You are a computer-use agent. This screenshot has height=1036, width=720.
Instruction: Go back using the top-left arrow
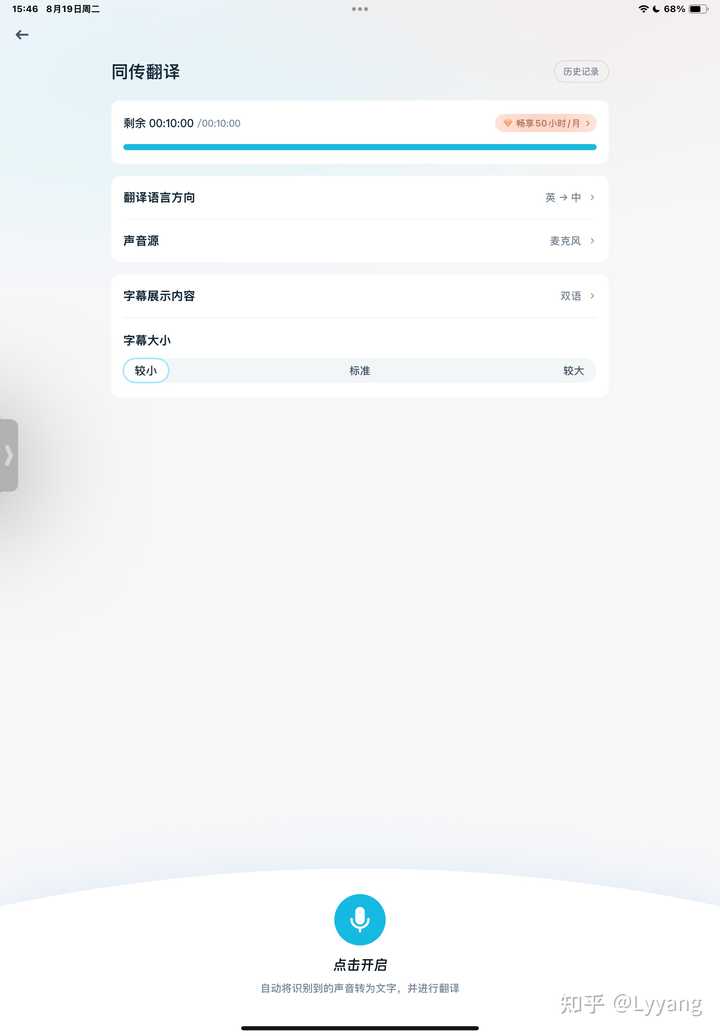22,35
